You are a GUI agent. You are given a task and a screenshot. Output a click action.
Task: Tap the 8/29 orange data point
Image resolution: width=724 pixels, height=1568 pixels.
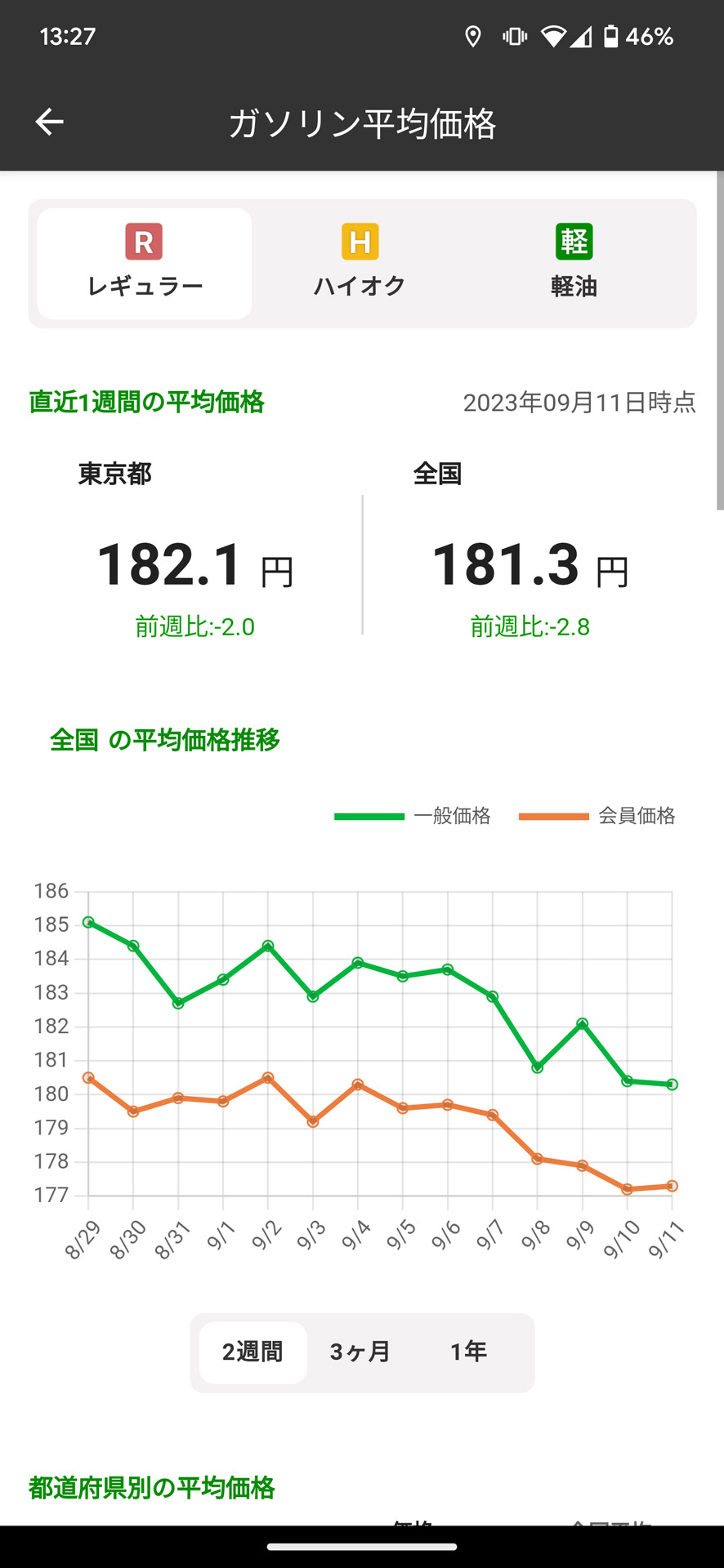[88, 1076]
